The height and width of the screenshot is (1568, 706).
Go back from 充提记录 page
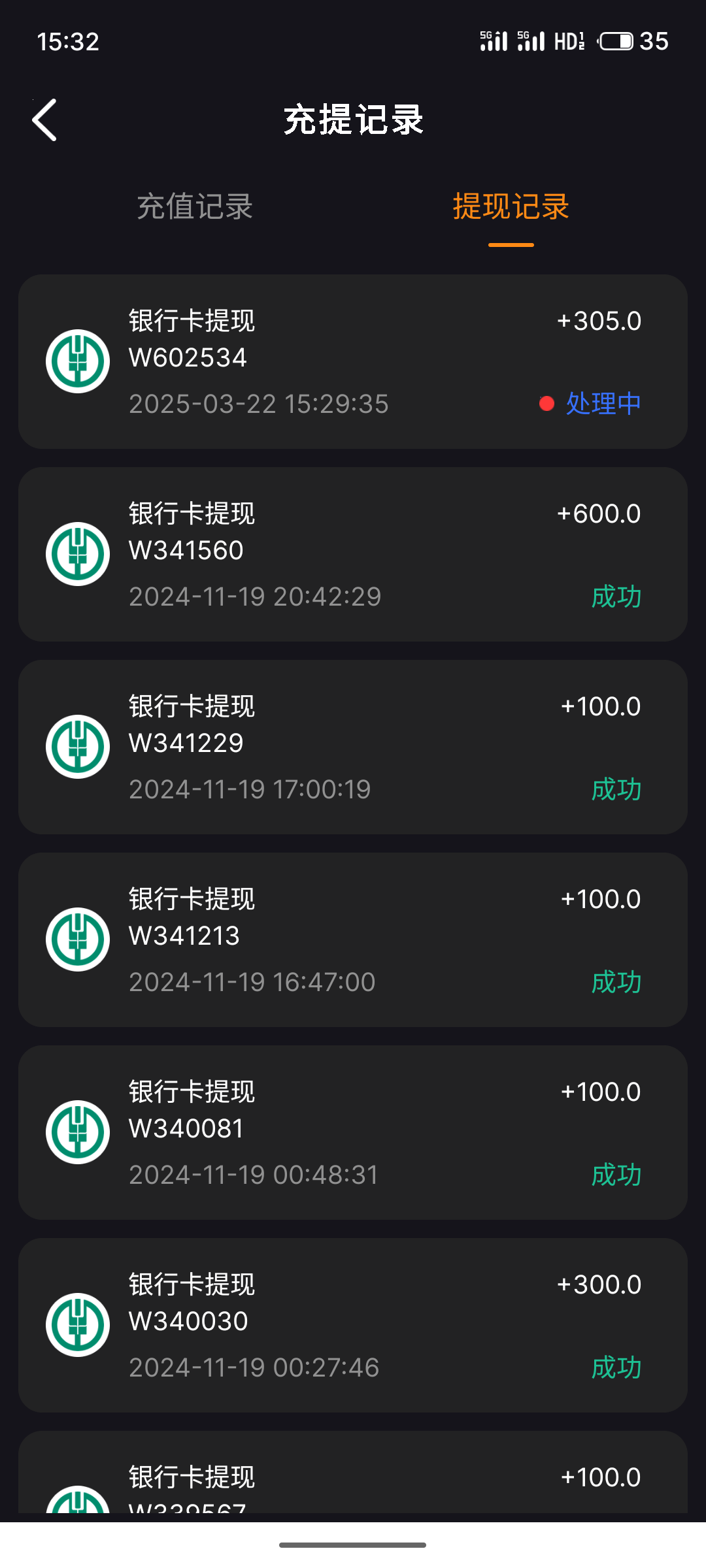[44, 120]
